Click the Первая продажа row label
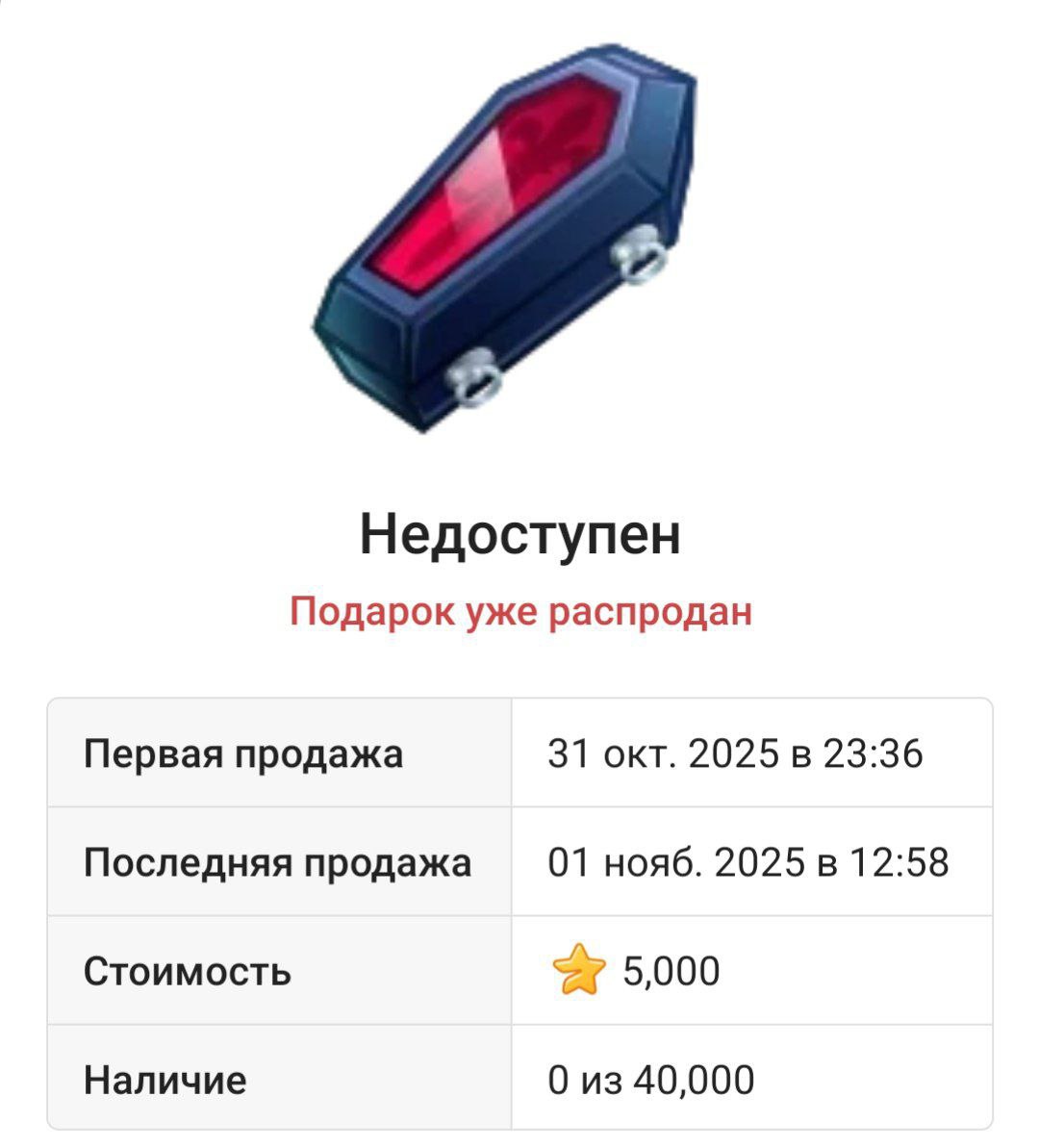This screenshot has width=1039, height=1148. tap(244, 755)
